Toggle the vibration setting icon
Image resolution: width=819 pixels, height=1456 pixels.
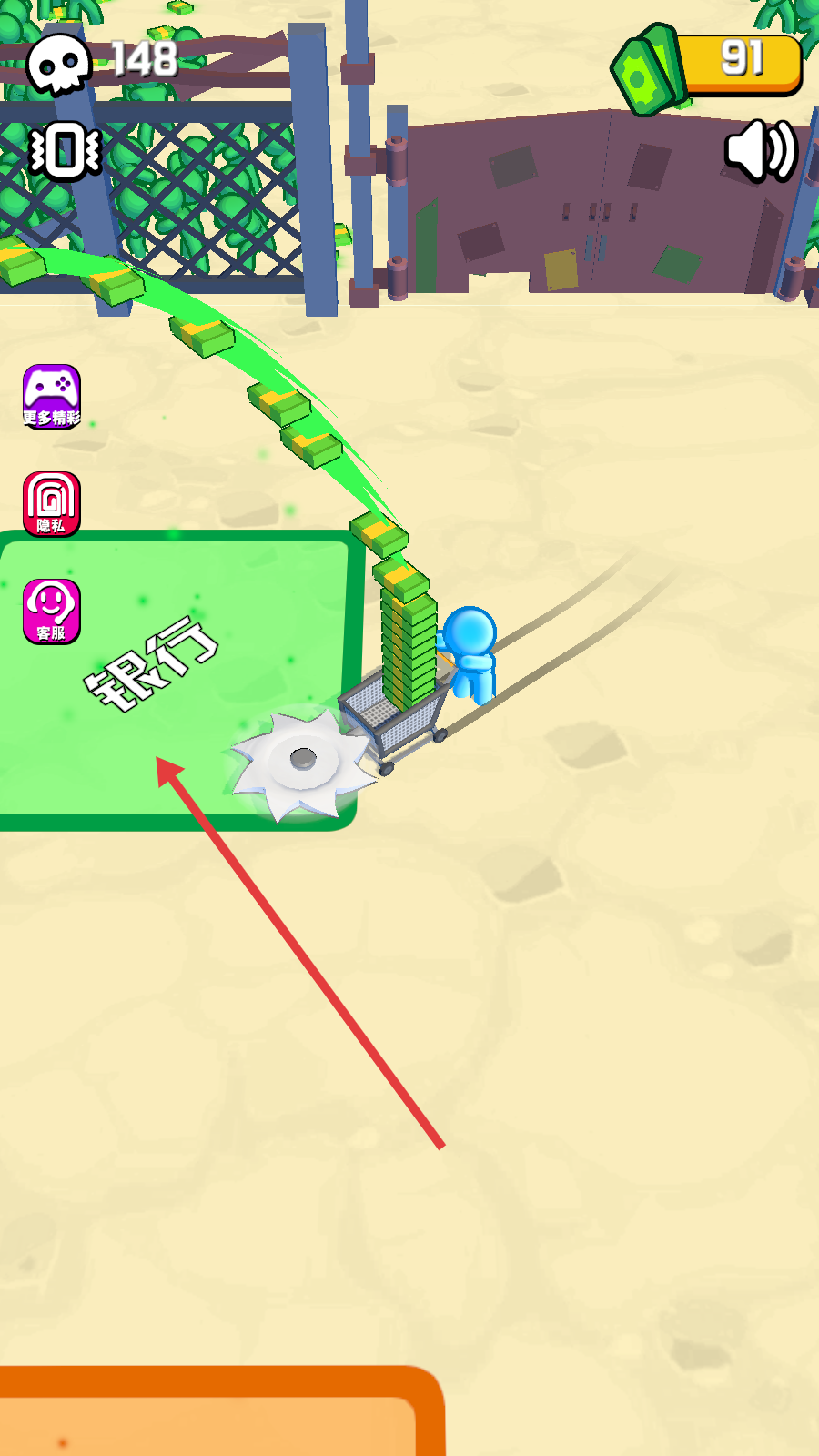(x=64, y=151)
